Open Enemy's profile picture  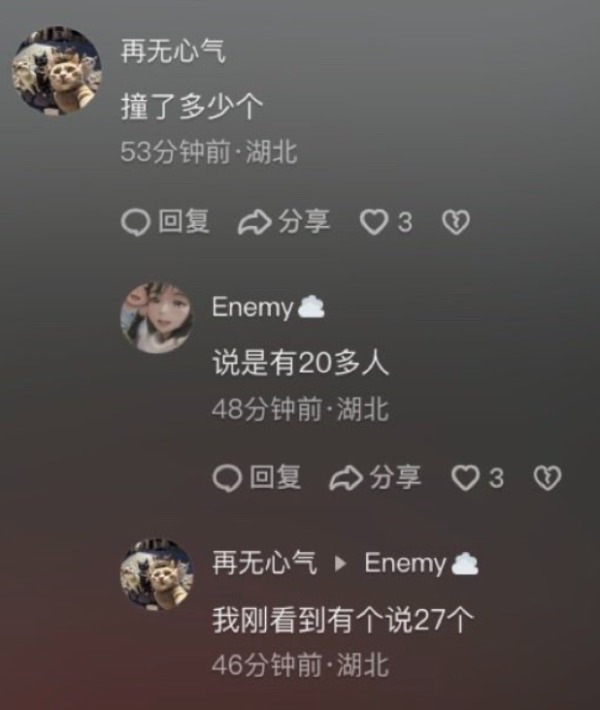point(157,317)
